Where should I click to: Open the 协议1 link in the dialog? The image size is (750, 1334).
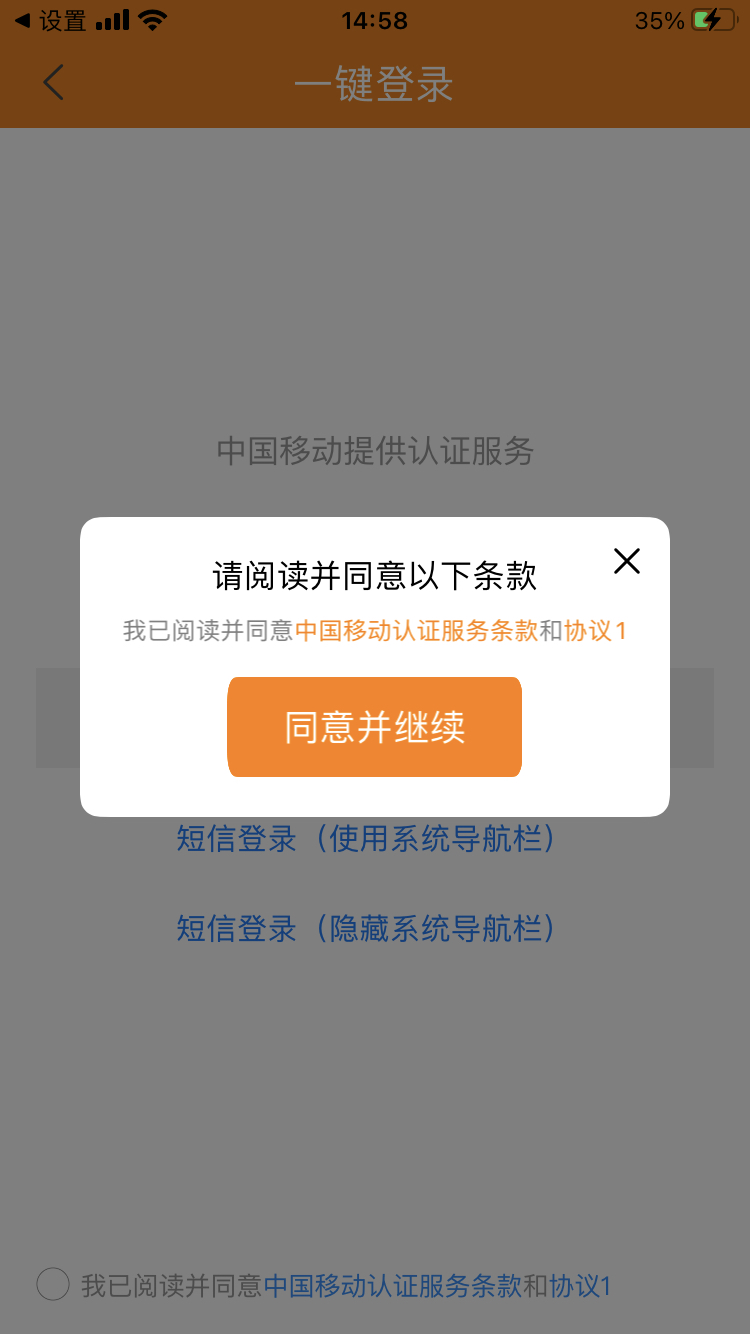click(x=595, y=631)
